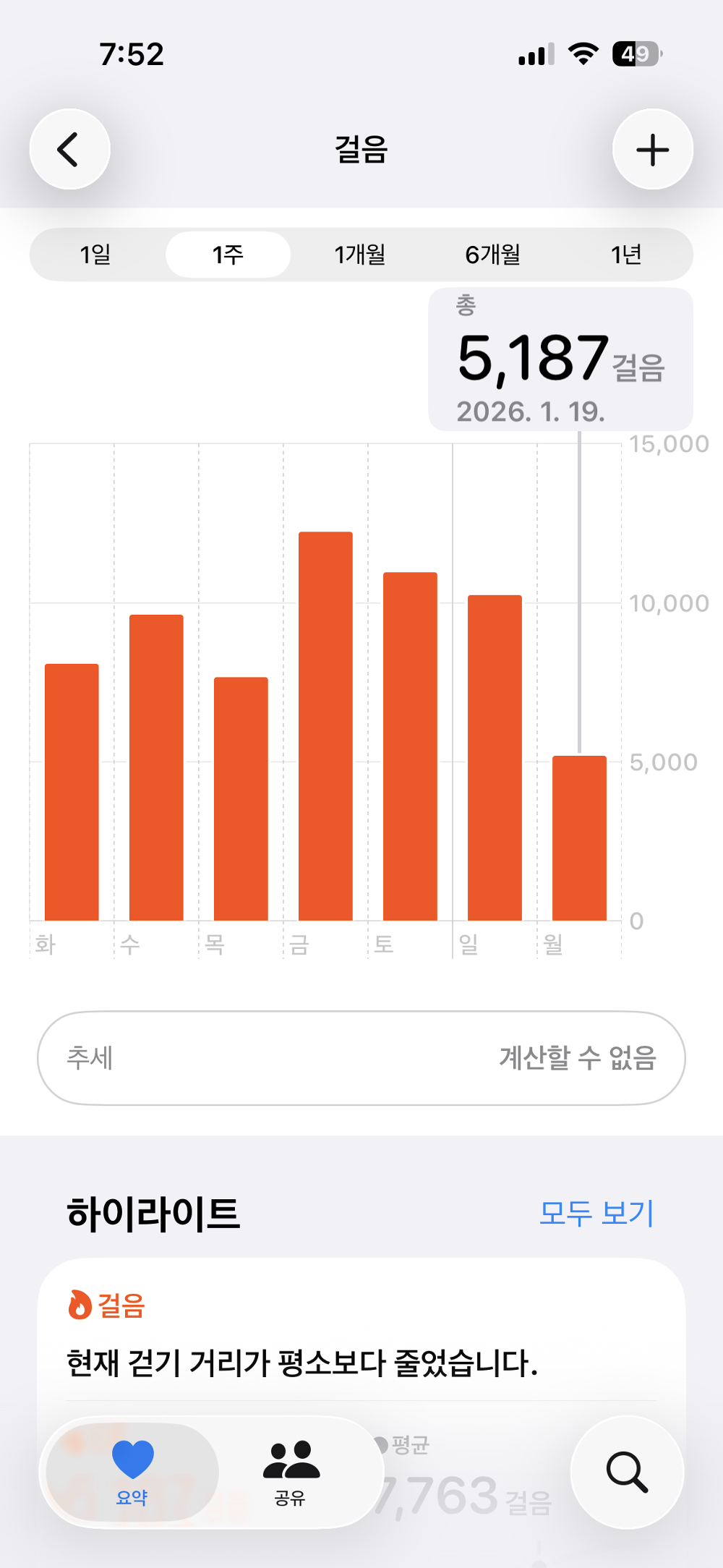723x1568 pixels.
Task: Select the 1주 tab
Action: coord(227,254)
